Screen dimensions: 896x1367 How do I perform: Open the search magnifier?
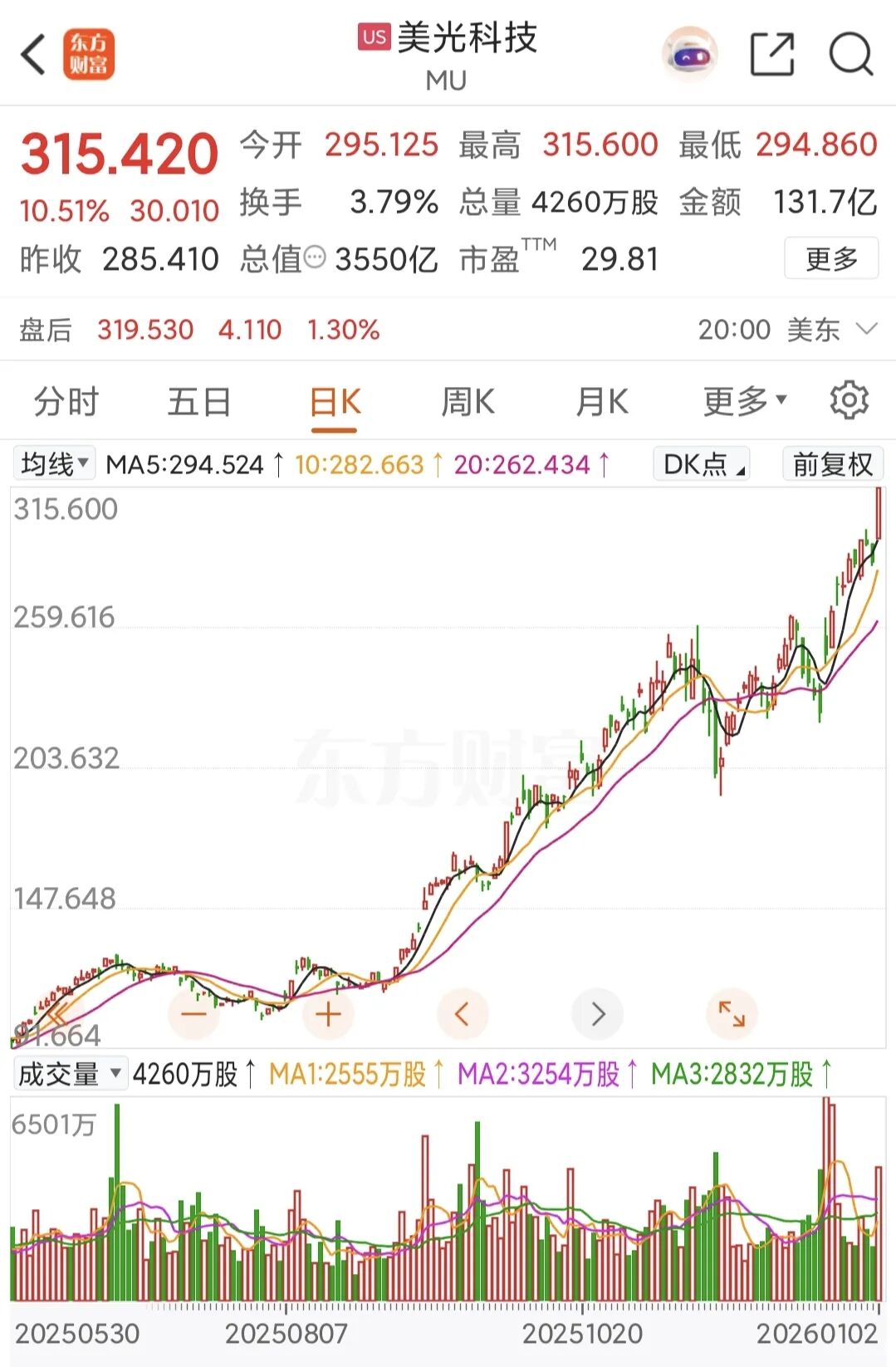coord(850,56)
